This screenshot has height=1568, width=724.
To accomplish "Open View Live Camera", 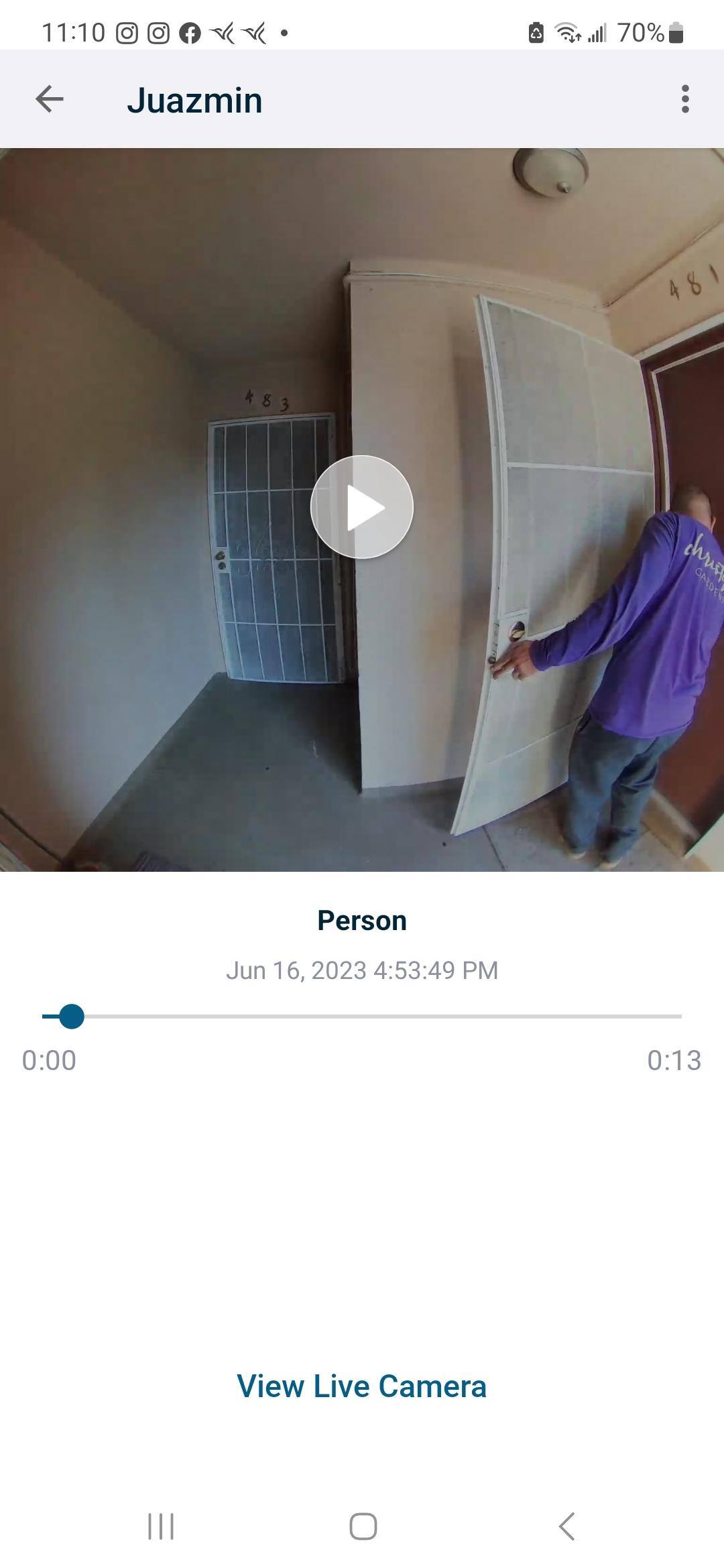I will coord(362,1386).
